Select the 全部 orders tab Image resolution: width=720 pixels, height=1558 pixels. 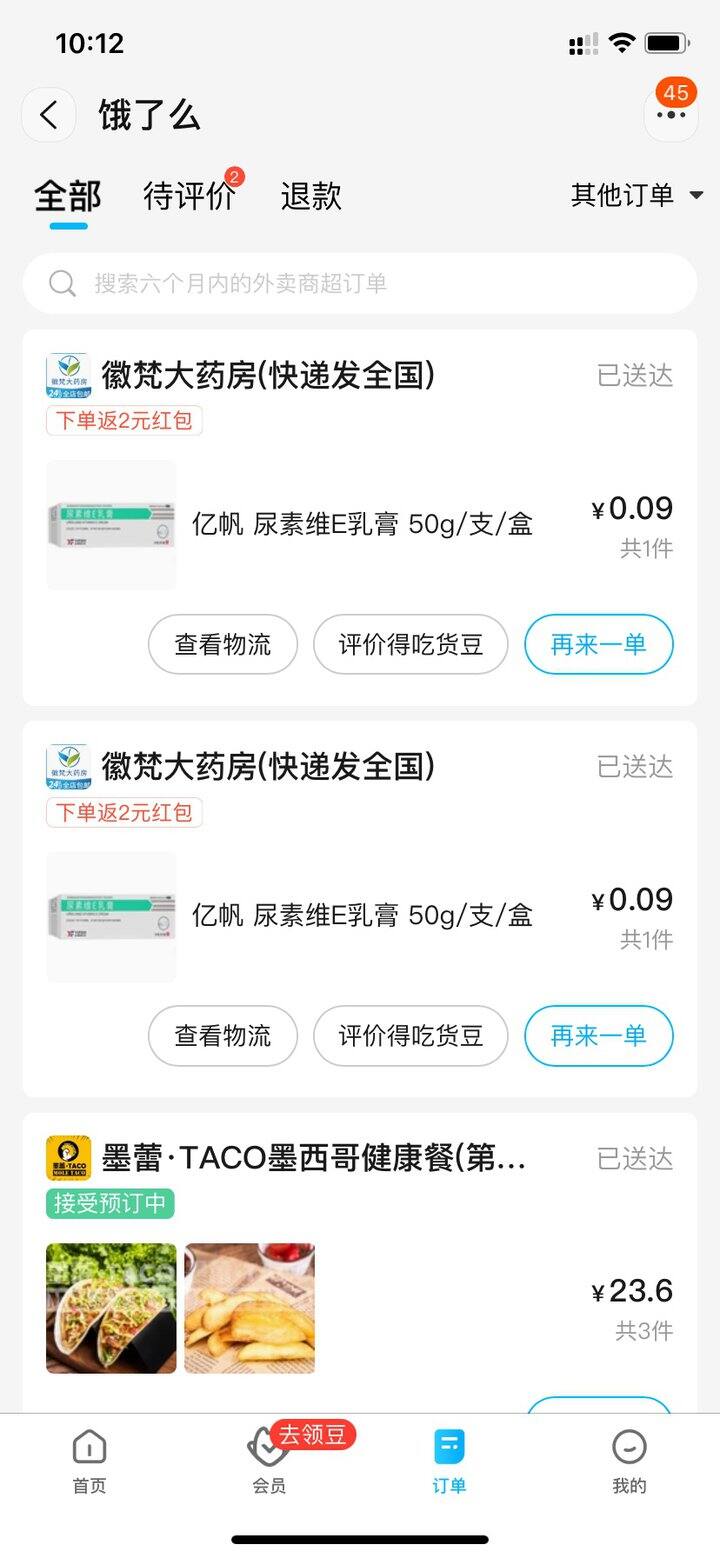pos(68,196)
